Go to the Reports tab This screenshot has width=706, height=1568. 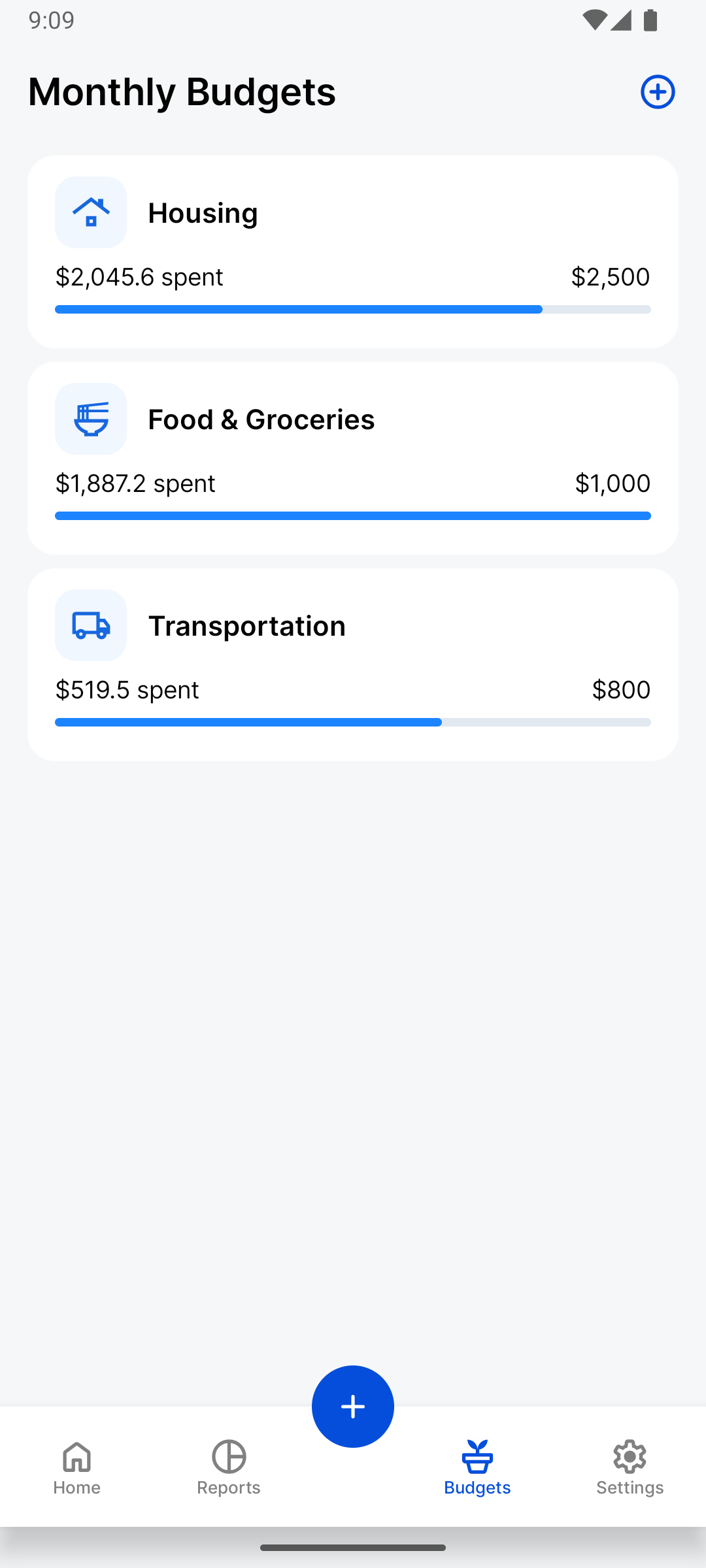click(x=229, y=1467)
